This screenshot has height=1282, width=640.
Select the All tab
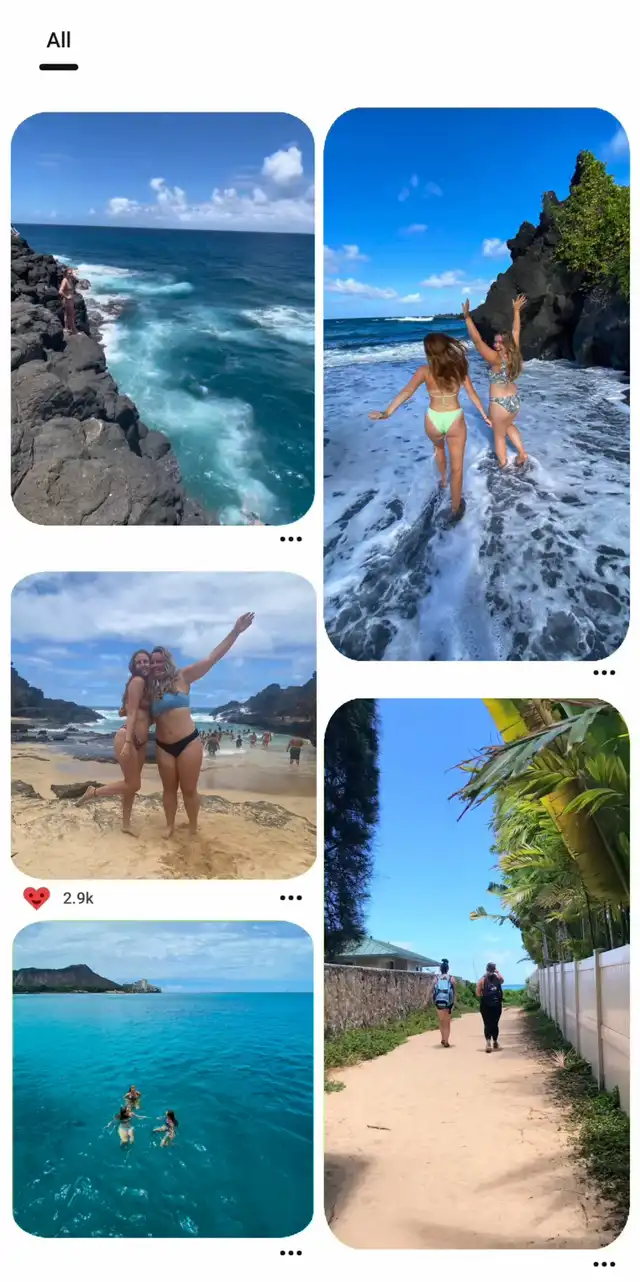pos(59,41)
